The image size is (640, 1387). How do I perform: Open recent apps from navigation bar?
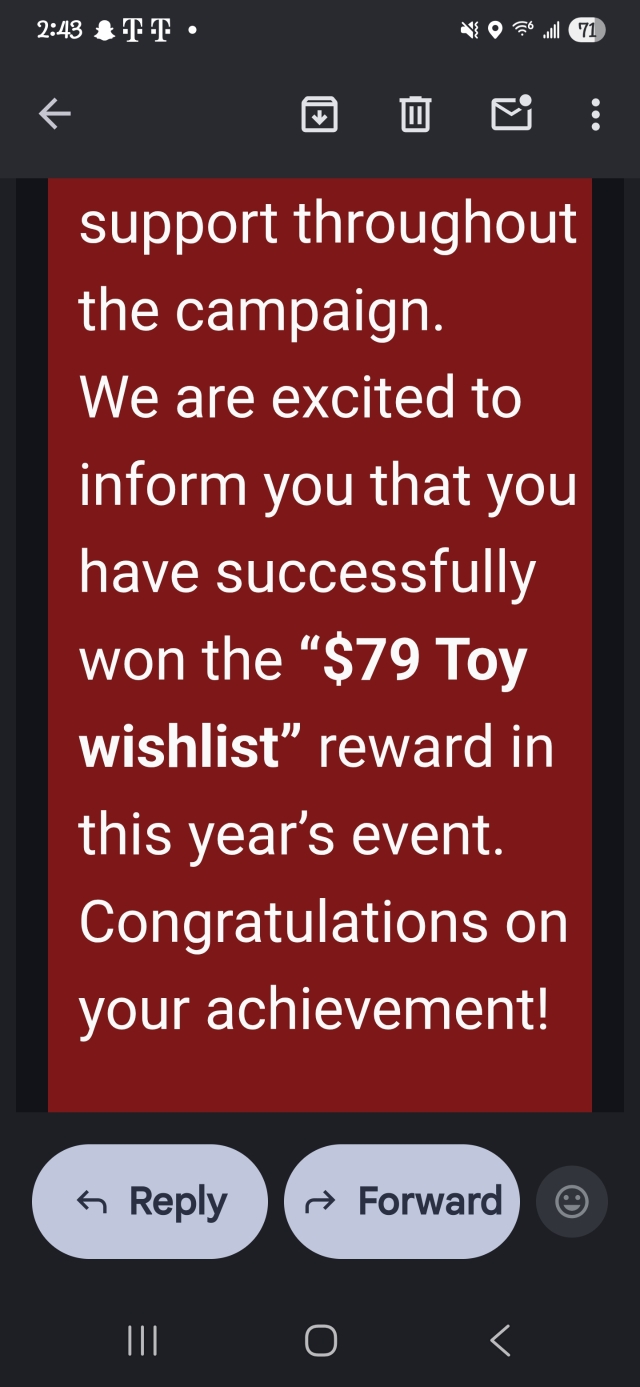click(x=143, y=1340)
